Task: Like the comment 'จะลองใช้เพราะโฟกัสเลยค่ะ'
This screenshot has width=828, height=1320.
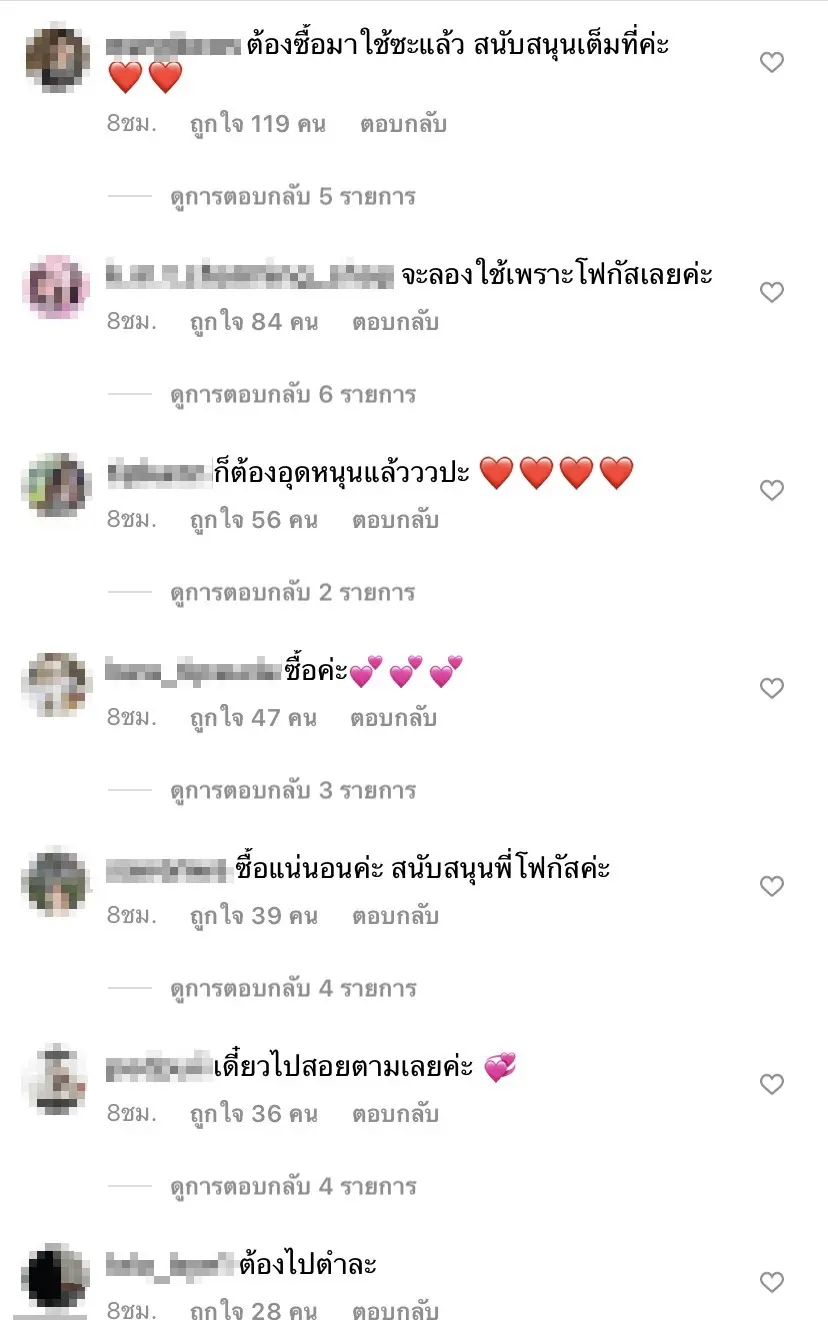Action: click(x=771, y=292)
